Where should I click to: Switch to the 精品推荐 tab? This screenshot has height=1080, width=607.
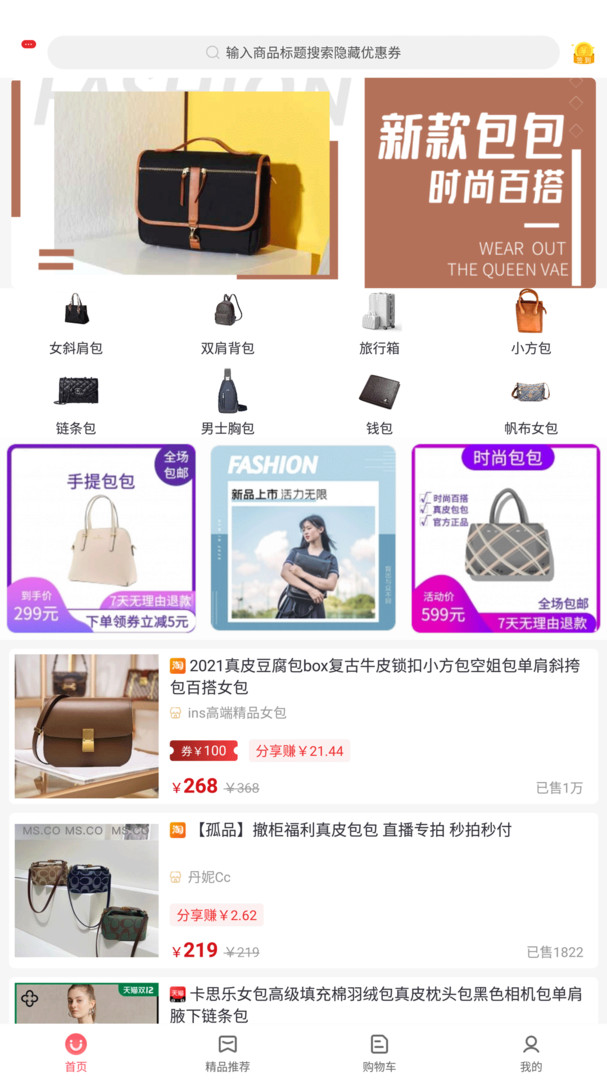pyautogui.click(x=228, y=1053)
